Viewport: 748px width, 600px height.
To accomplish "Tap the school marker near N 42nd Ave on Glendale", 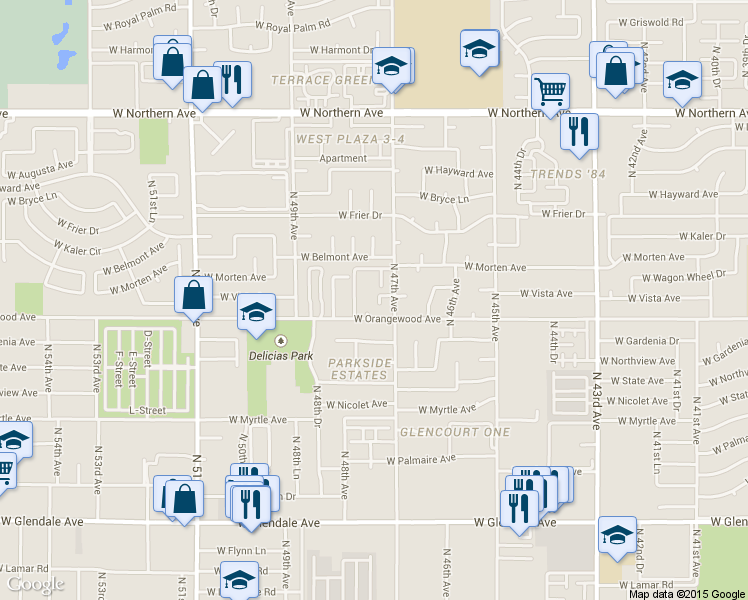I will [x=617, y=538].
